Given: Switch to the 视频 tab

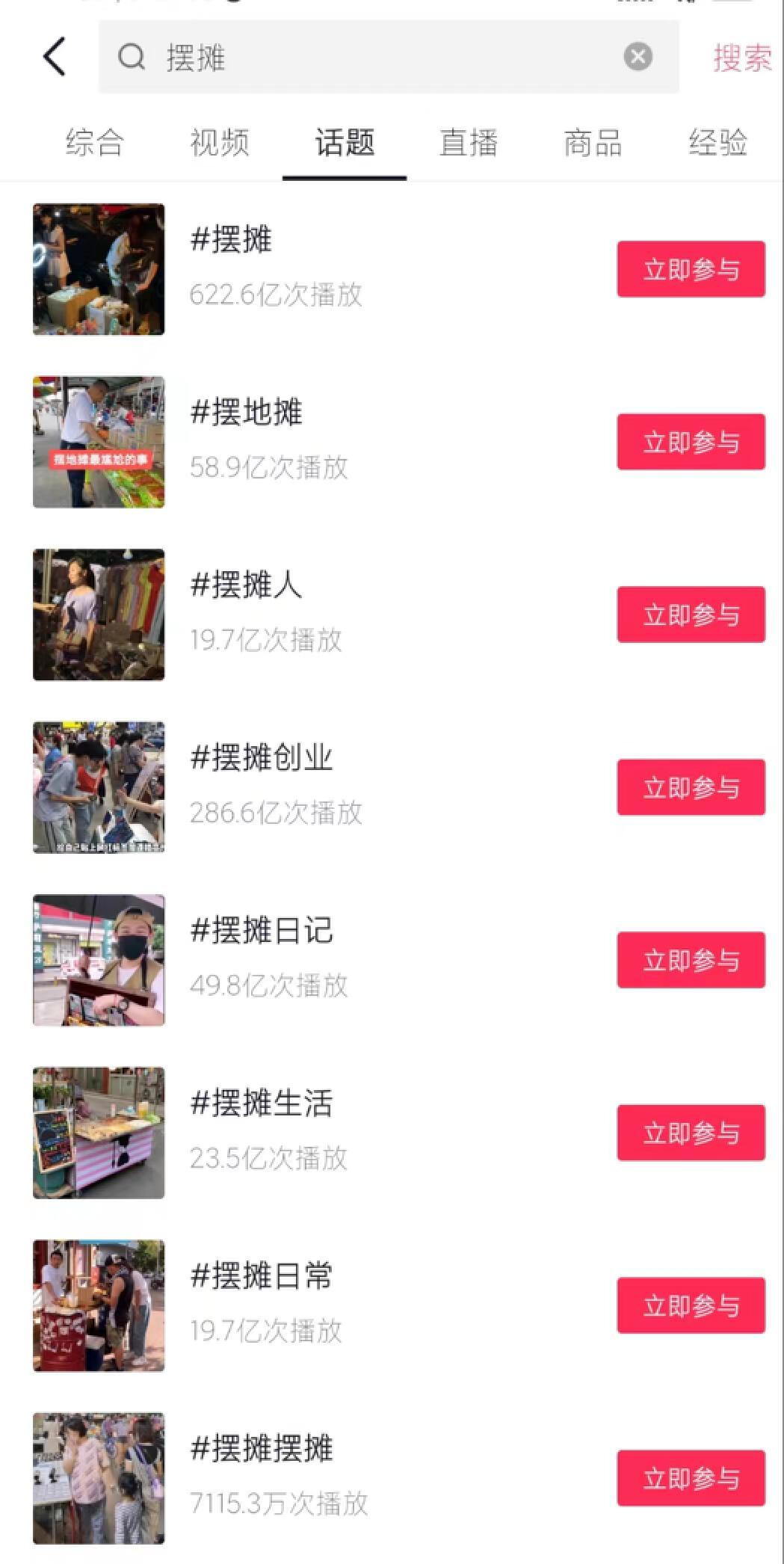Looking at the screenshot, I should click(x=219, y=143).
